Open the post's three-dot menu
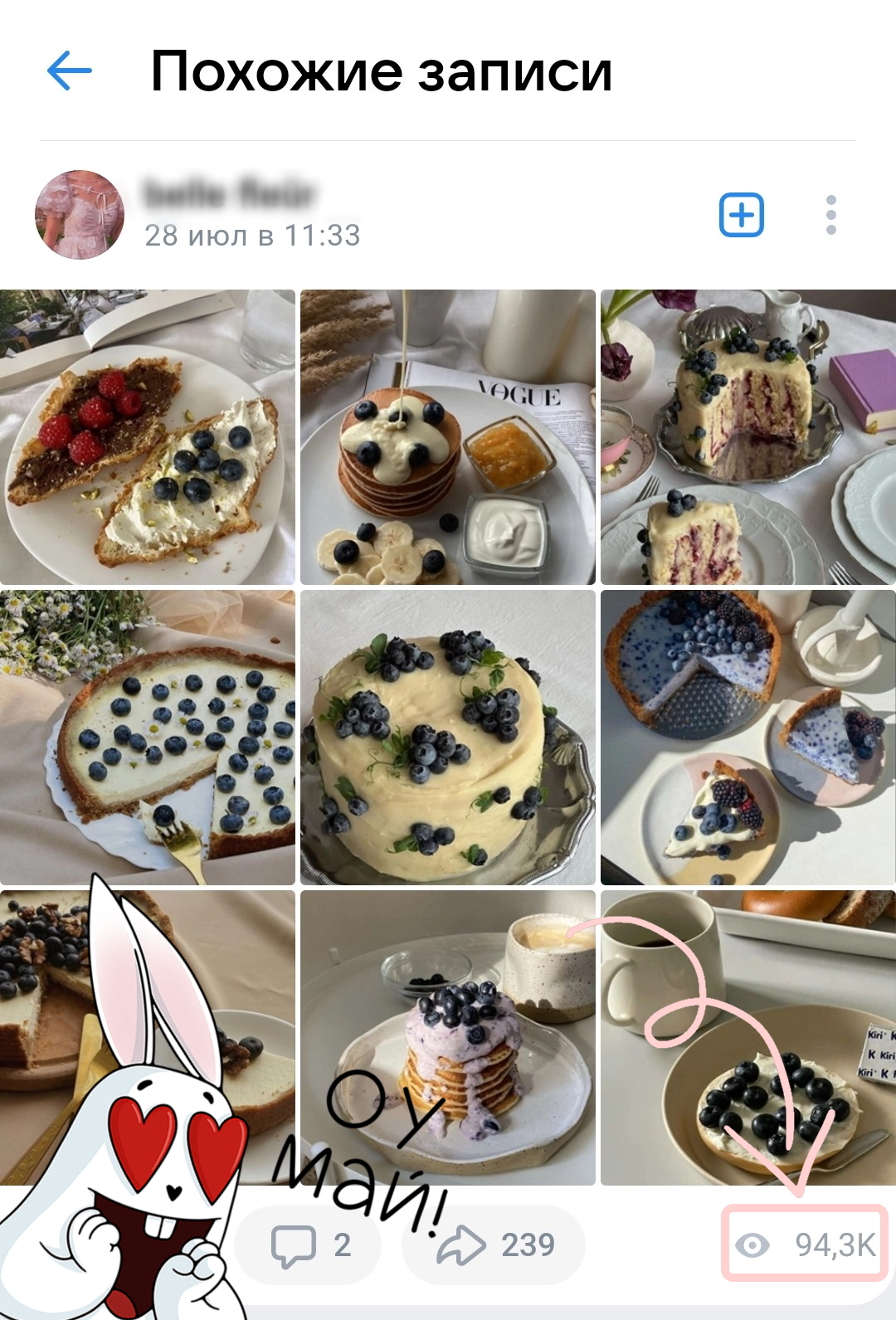896x1320 pixels. [830, 216]
